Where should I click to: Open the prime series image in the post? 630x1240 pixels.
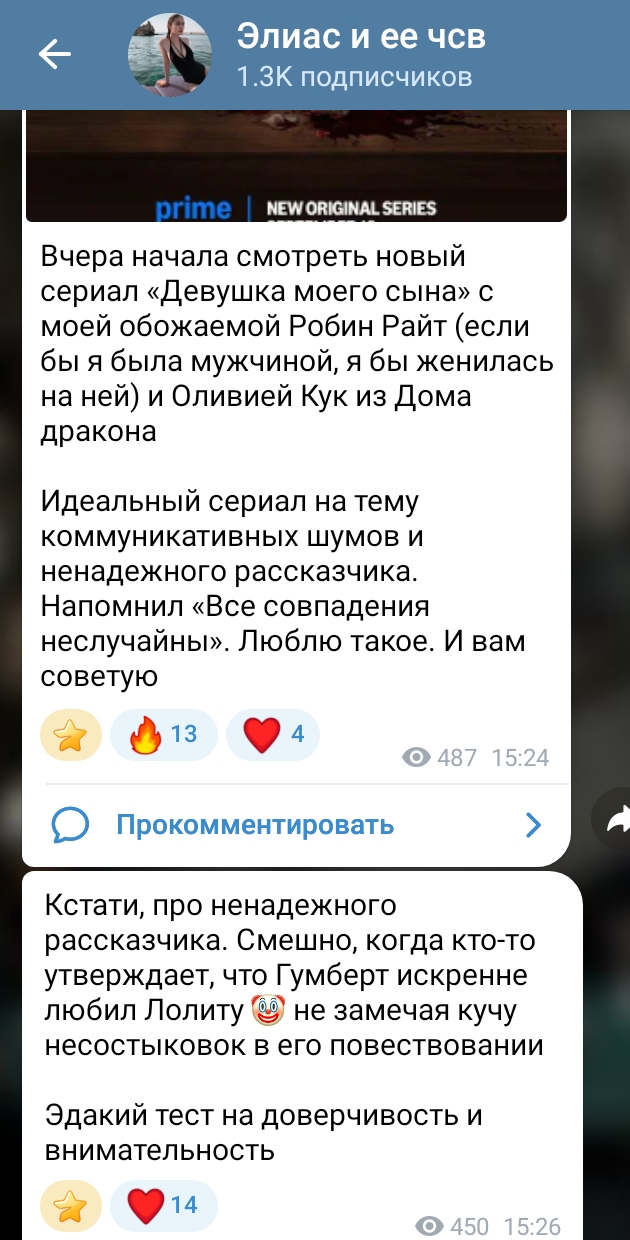[x=296, y=165]
